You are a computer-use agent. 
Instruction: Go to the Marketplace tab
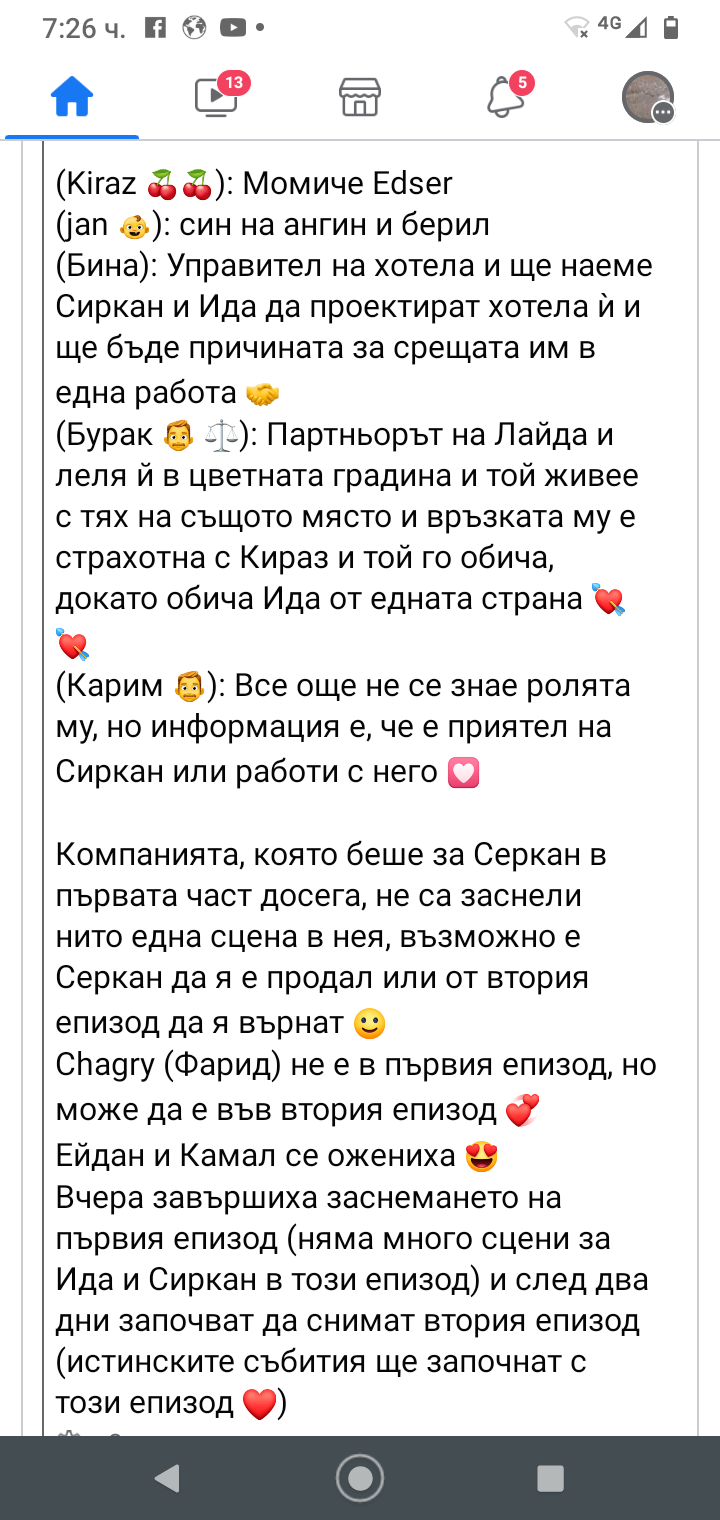(x=360, y=98)
